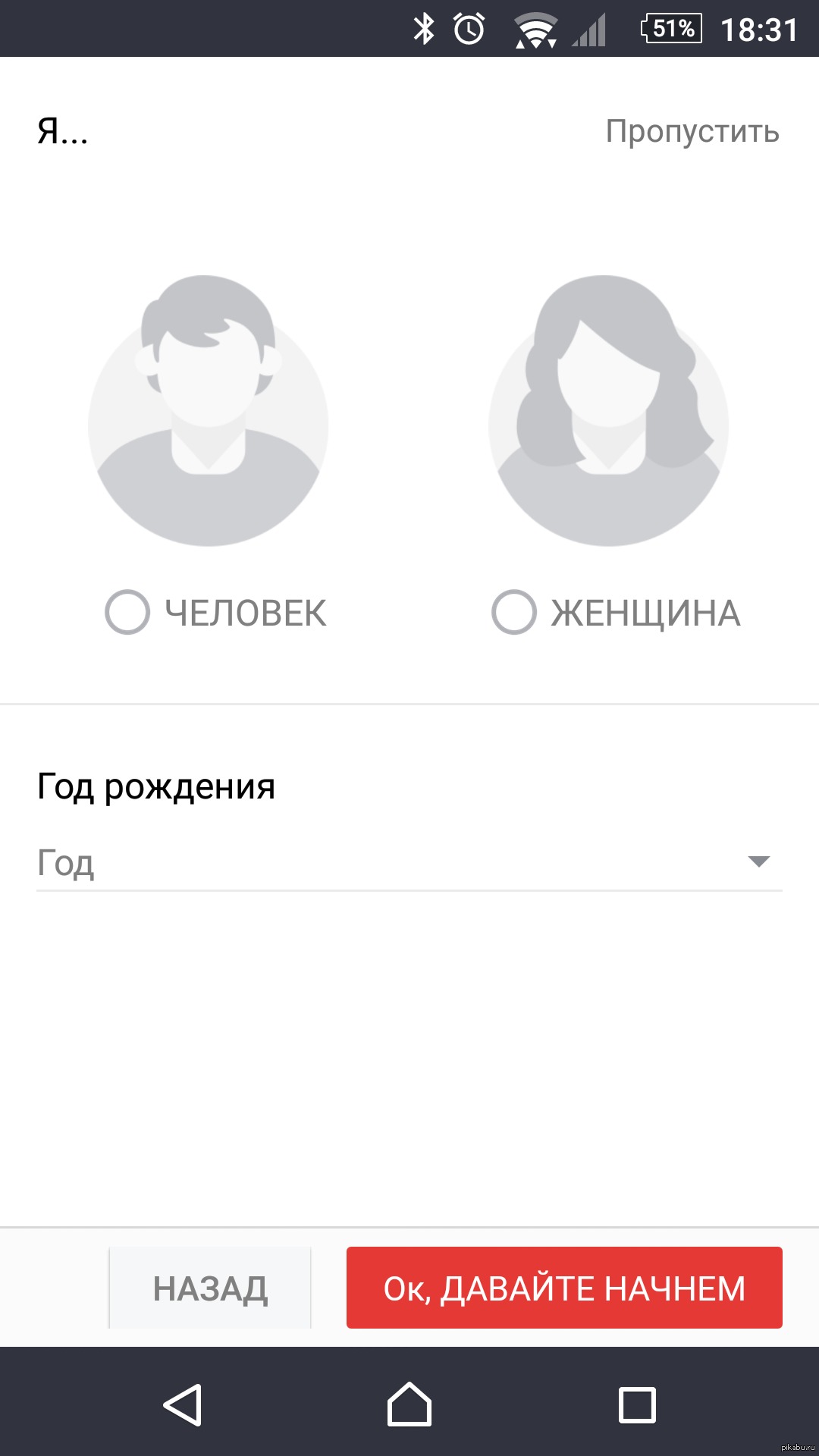Go to the home screen

tap(409, 1404)
